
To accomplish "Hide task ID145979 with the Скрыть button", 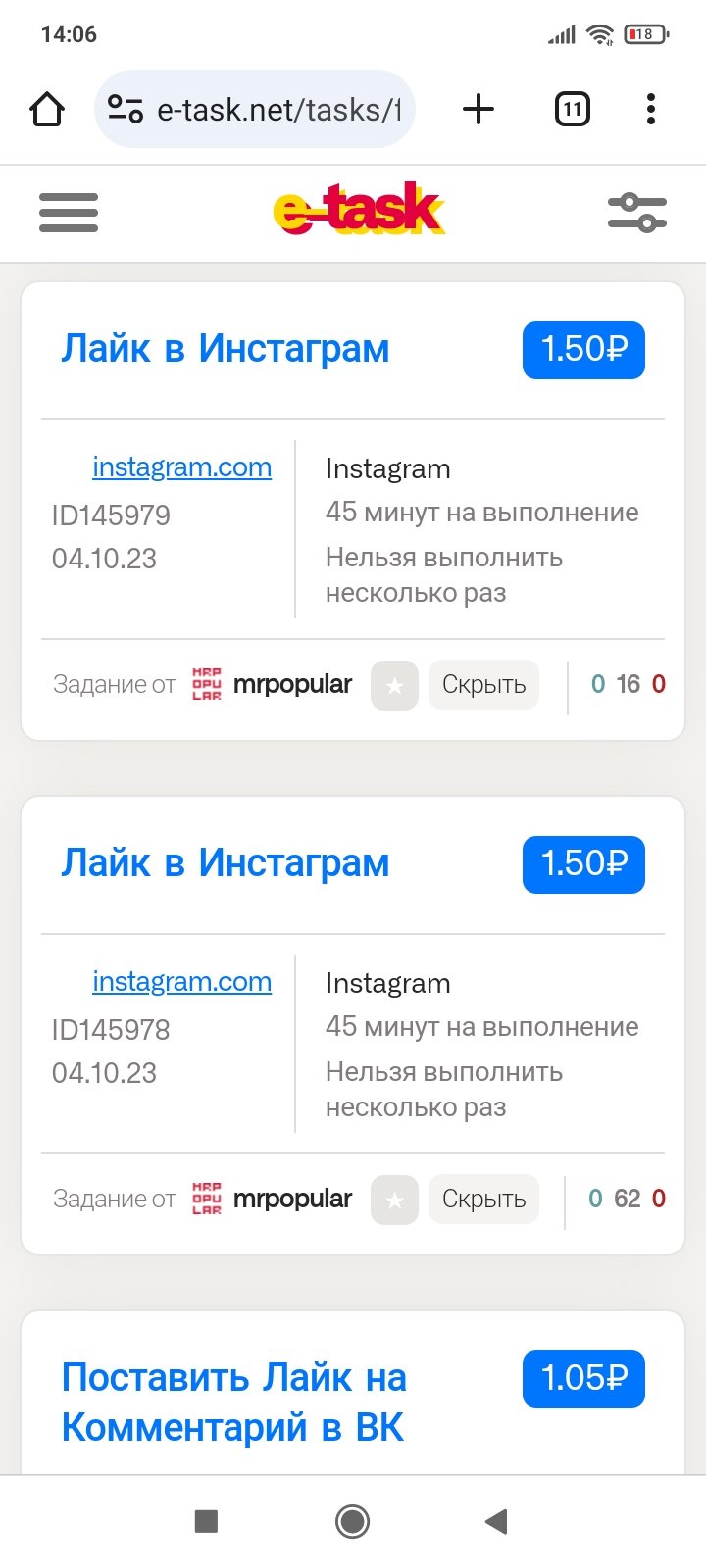I will pyautogui.click(x=483, y=685).
